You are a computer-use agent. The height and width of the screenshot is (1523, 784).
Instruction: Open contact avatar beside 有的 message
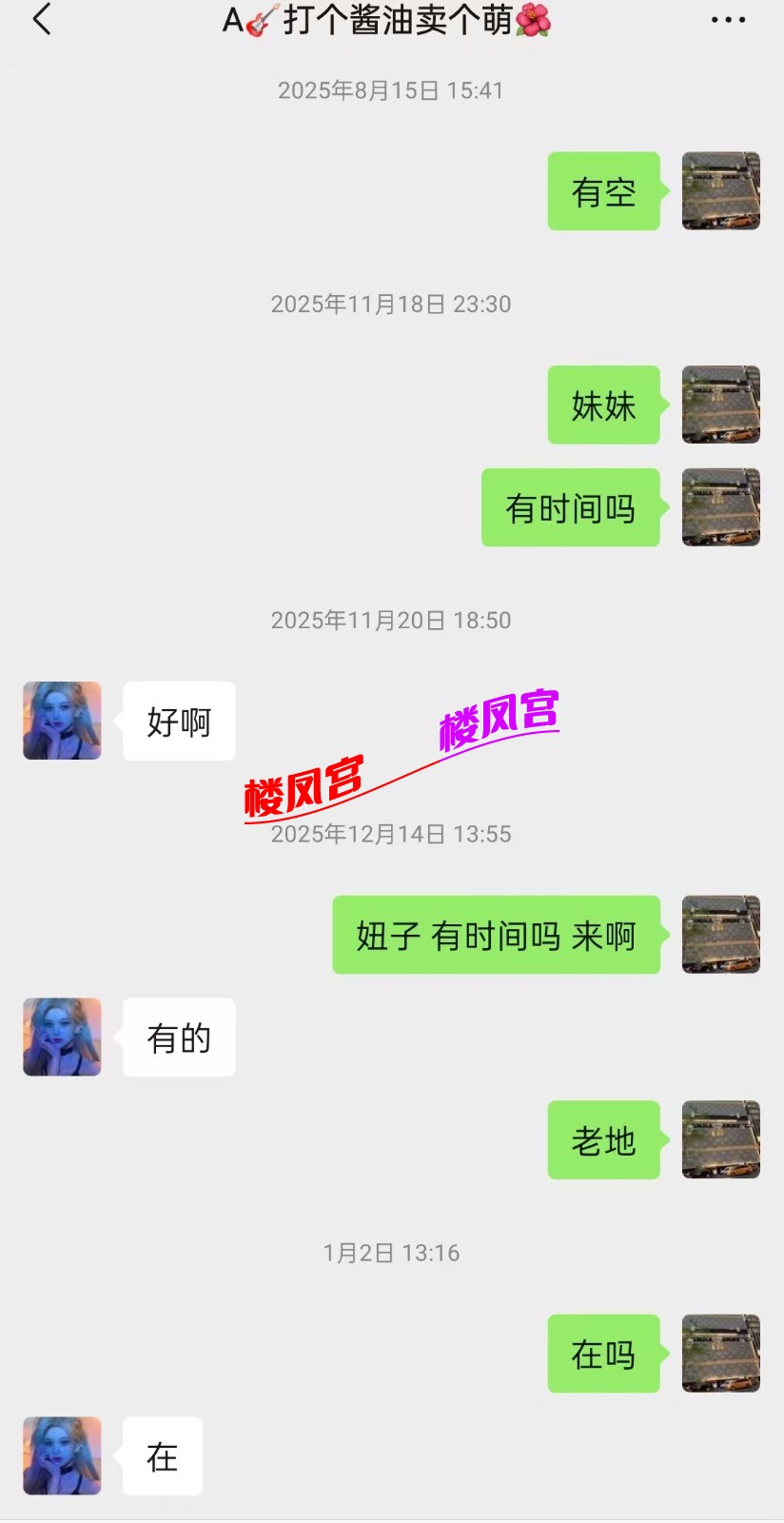[62, 1037]
